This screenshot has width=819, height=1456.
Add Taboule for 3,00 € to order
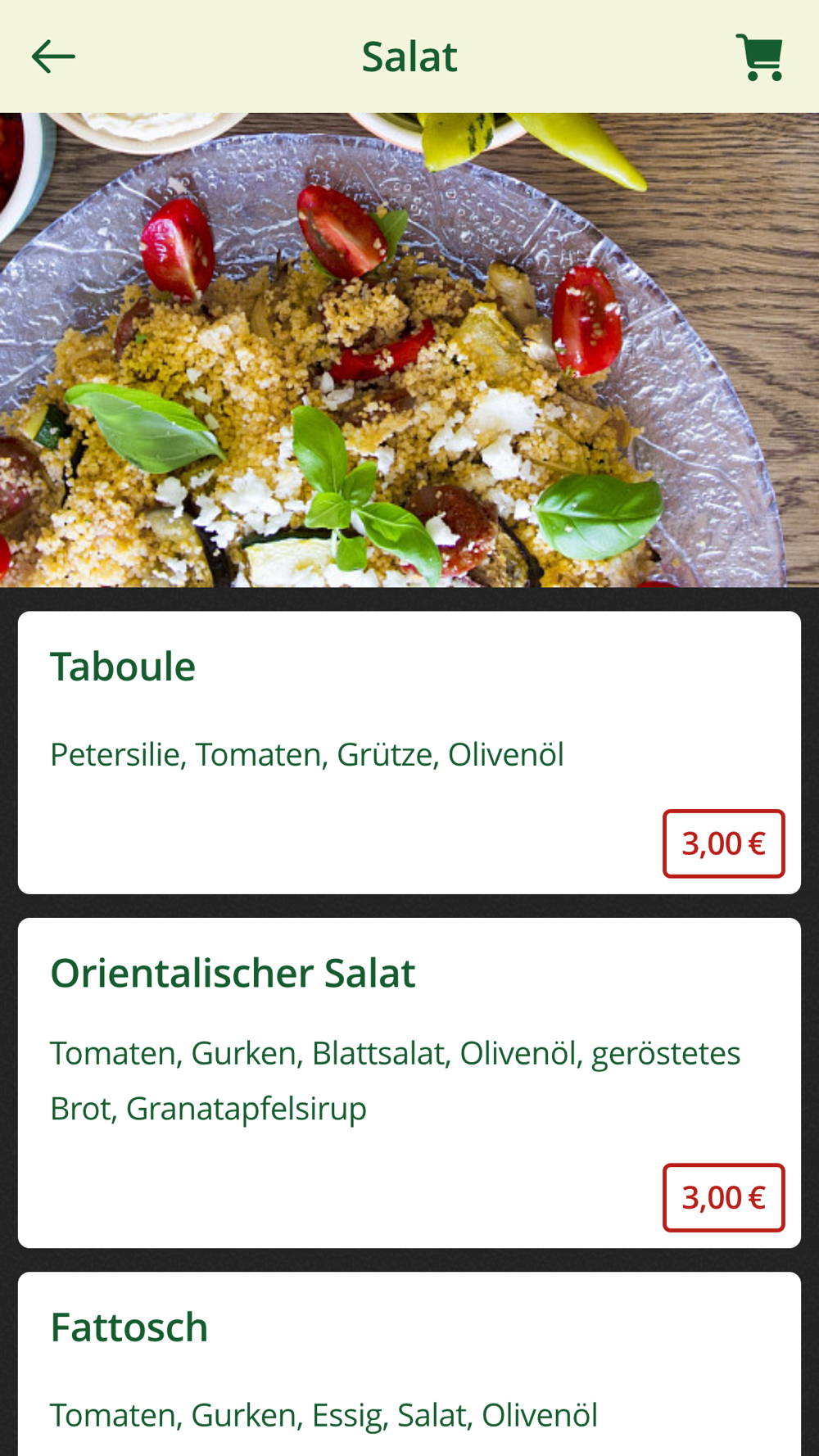[723, 843]
